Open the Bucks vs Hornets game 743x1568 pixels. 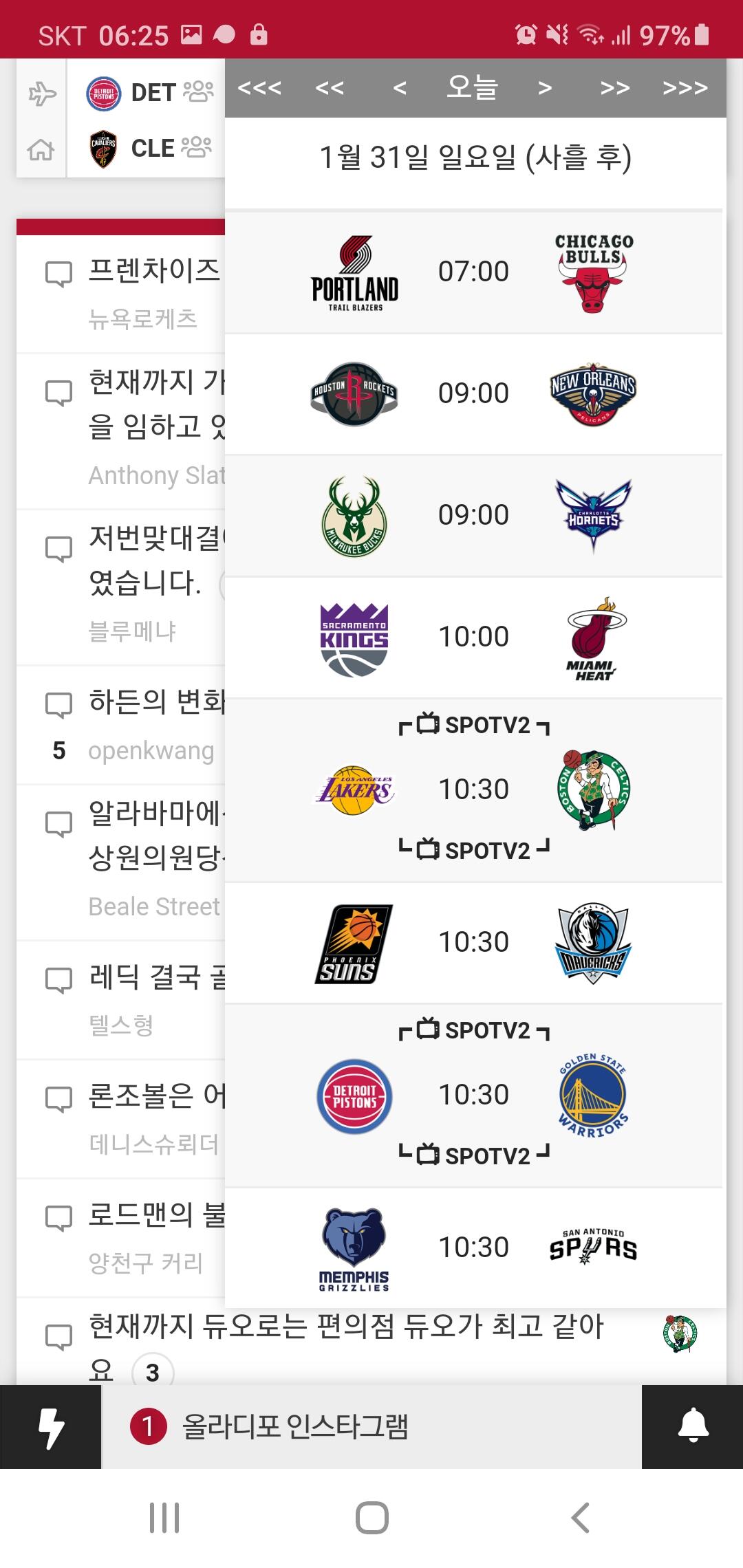pos(473,516)
